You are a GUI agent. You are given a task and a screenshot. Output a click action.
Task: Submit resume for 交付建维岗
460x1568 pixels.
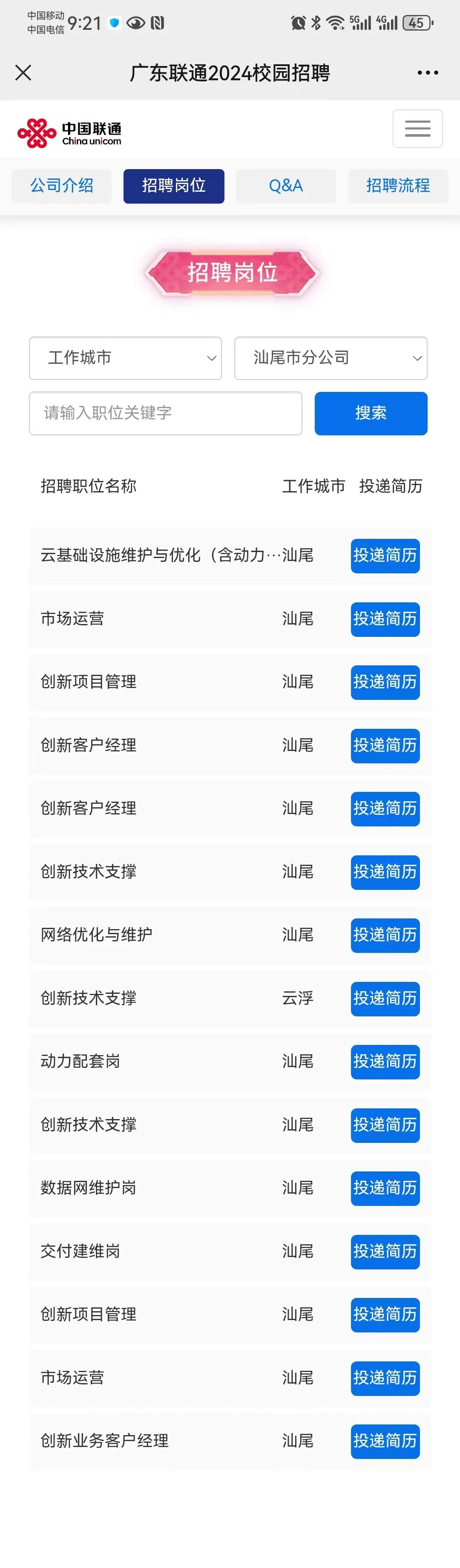[385, 1252]
